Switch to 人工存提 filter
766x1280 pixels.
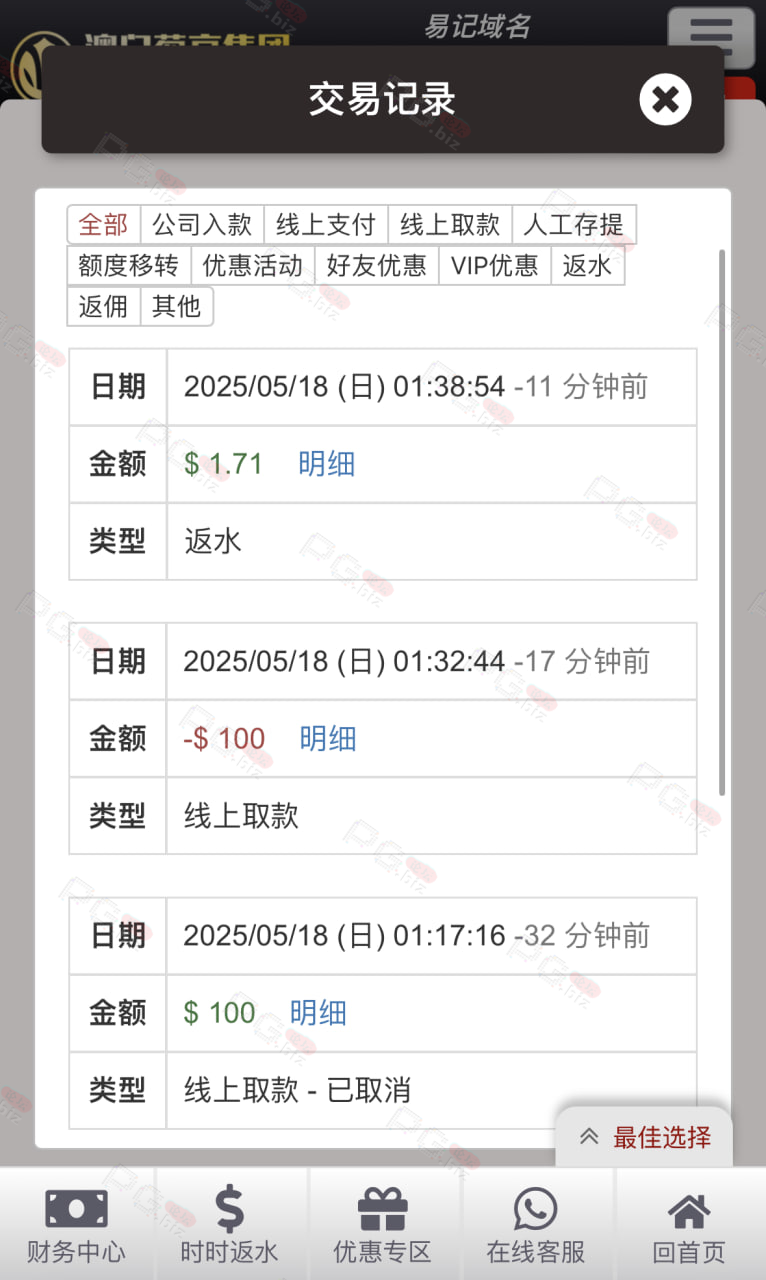[x=574, y=225]
